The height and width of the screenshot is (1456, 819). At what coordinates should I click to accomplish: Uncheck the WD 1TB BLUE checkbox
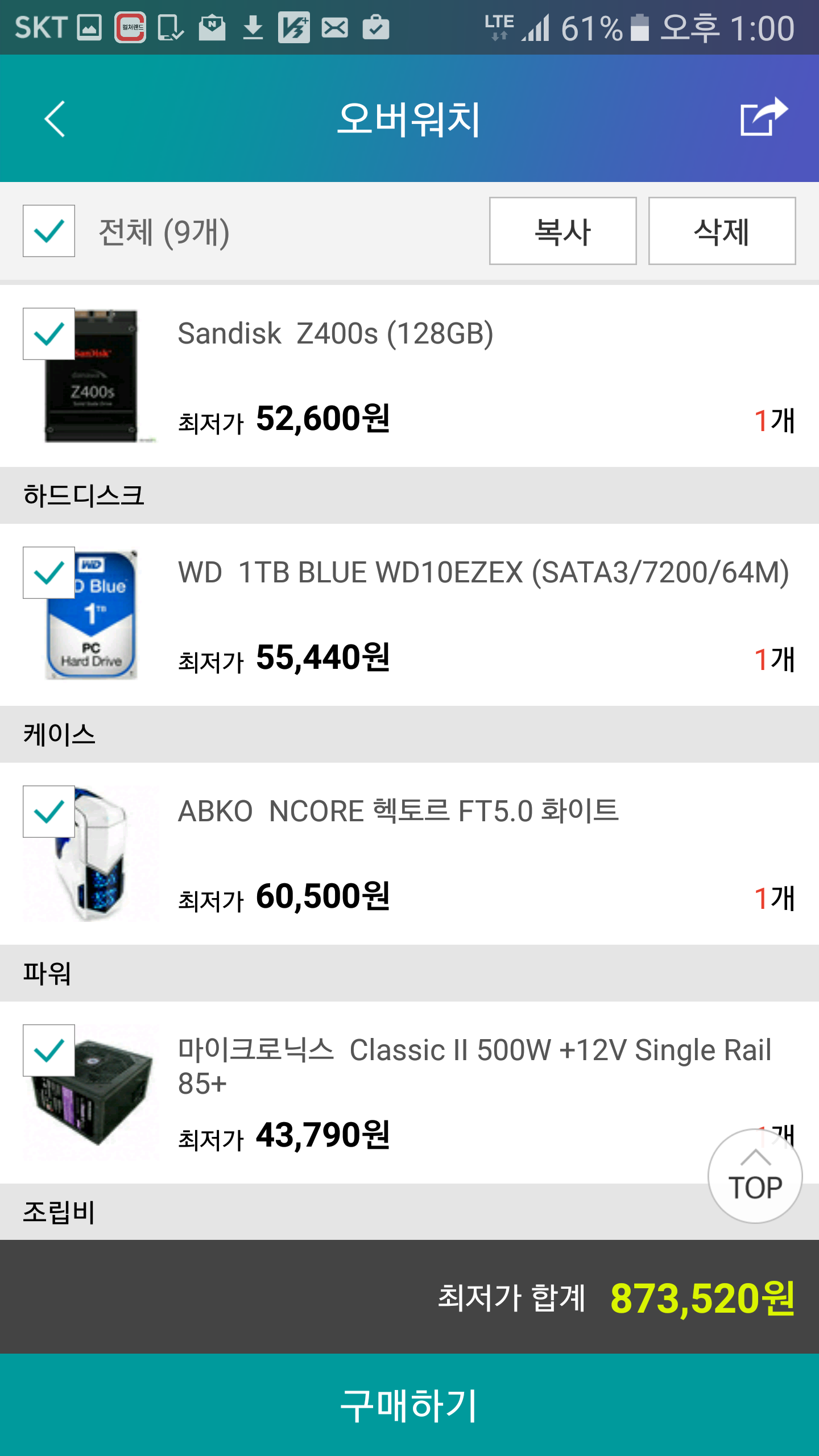click(x=49, y=573)
